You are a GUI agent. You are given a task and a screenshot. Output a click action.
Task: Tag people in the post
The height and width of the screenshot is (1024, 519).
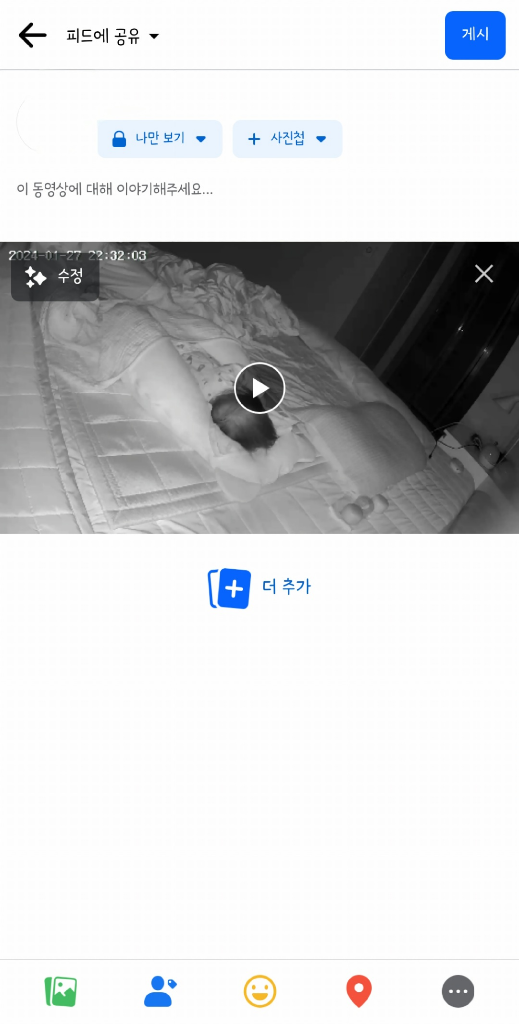tap(160, 992)
